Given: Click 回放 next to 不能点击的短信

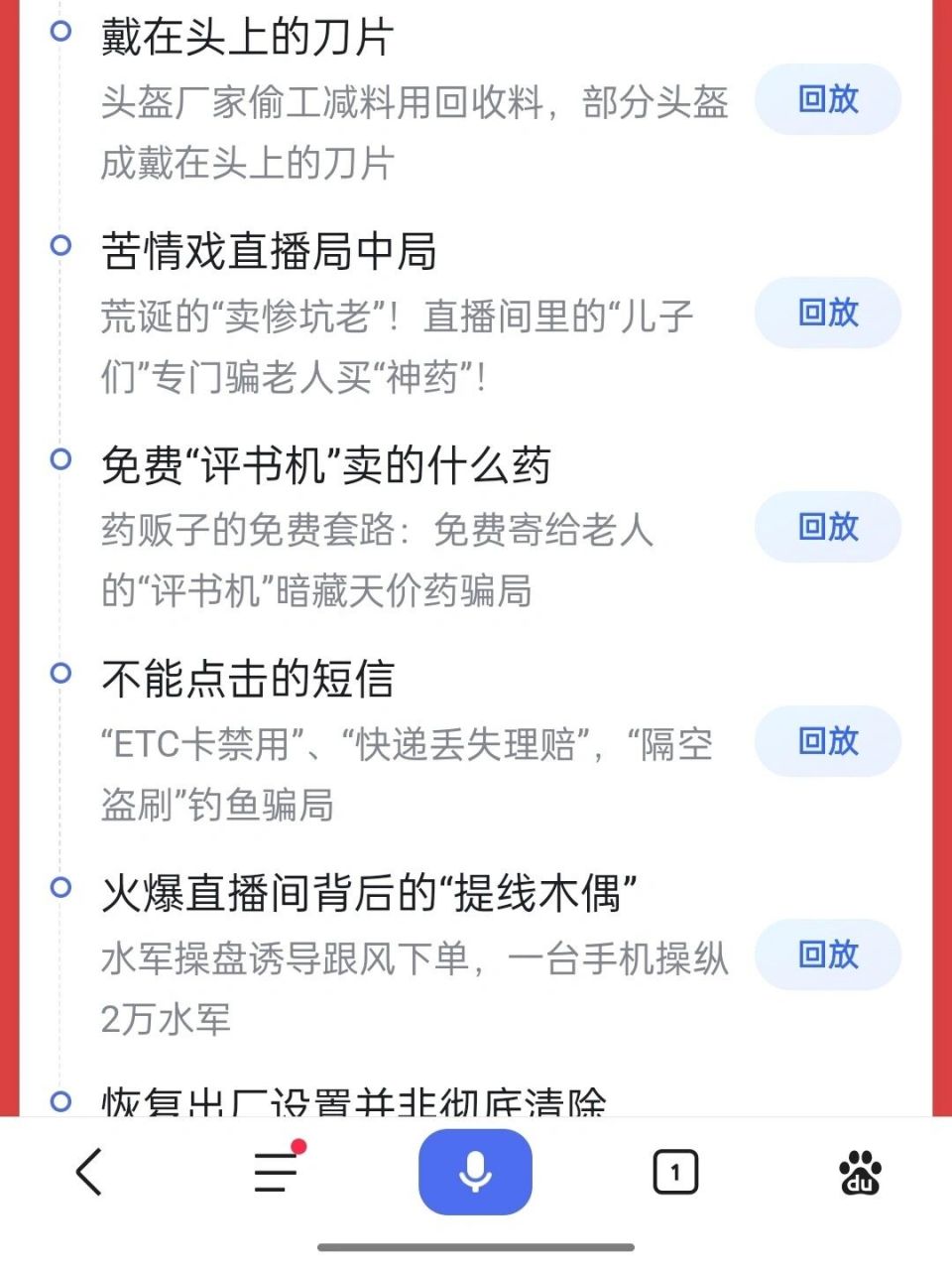Looking at the screenshot, I should click(x=828, y=741).
